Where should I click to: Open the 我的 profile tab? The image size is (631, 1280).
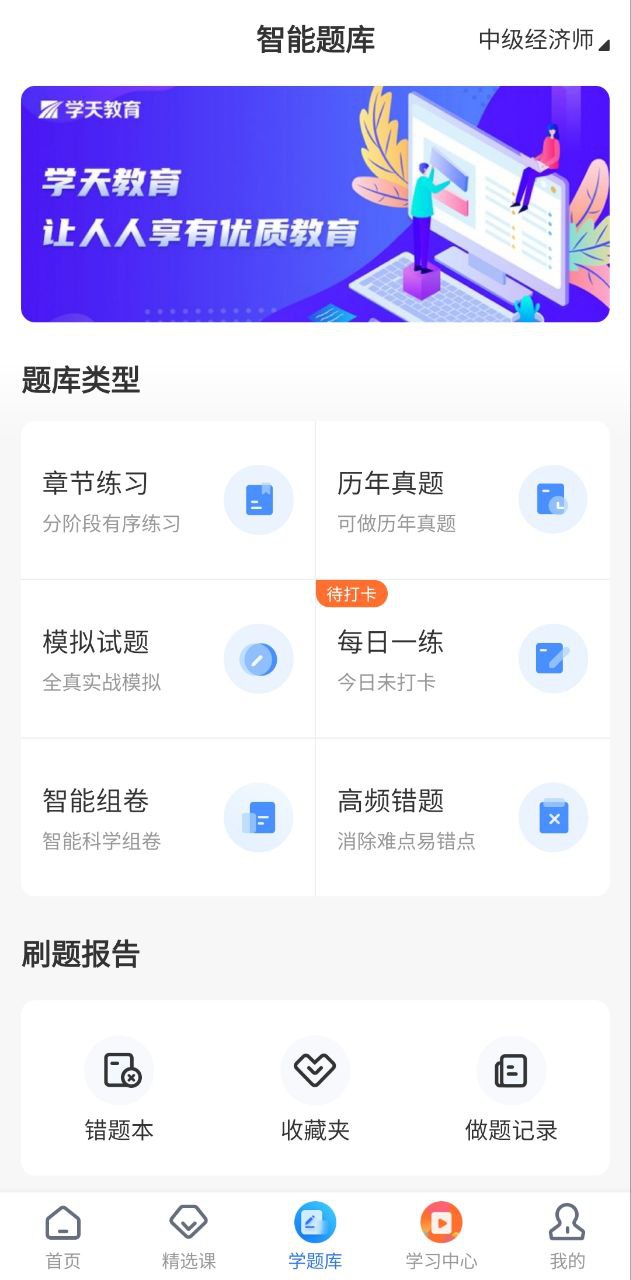567,1236
